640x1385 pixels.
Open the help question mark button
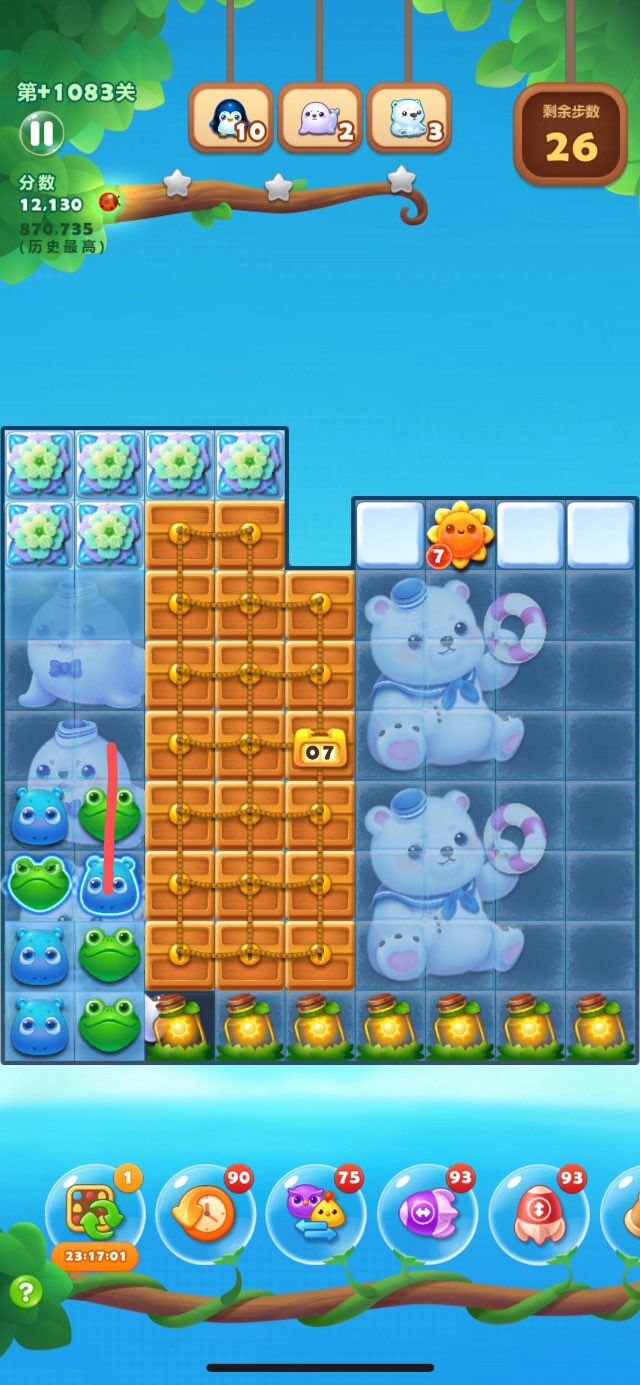(26, 1291)
